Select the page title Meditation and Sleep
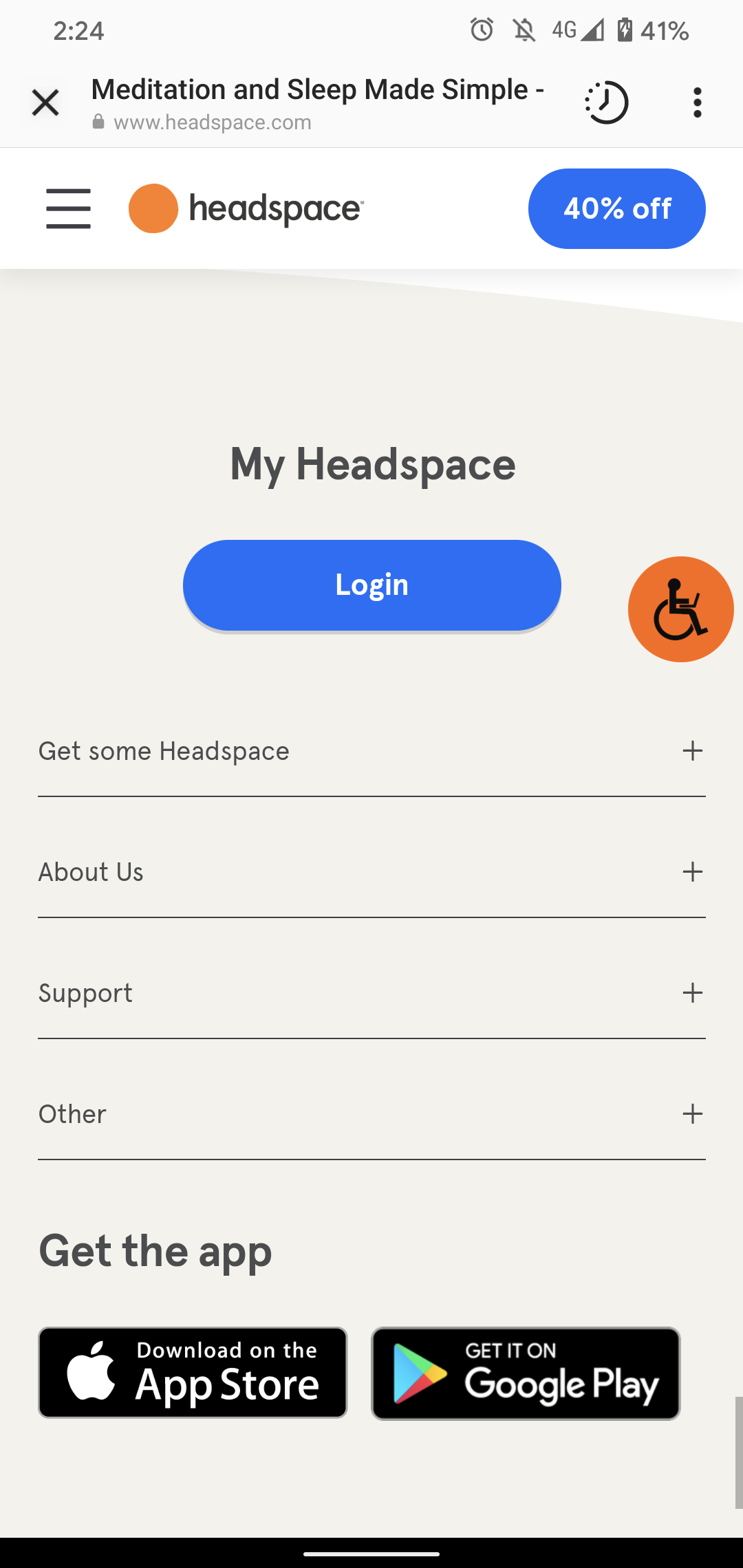Image resolution: width=743 pixels, height=1568 pixels. pos(319,89)
